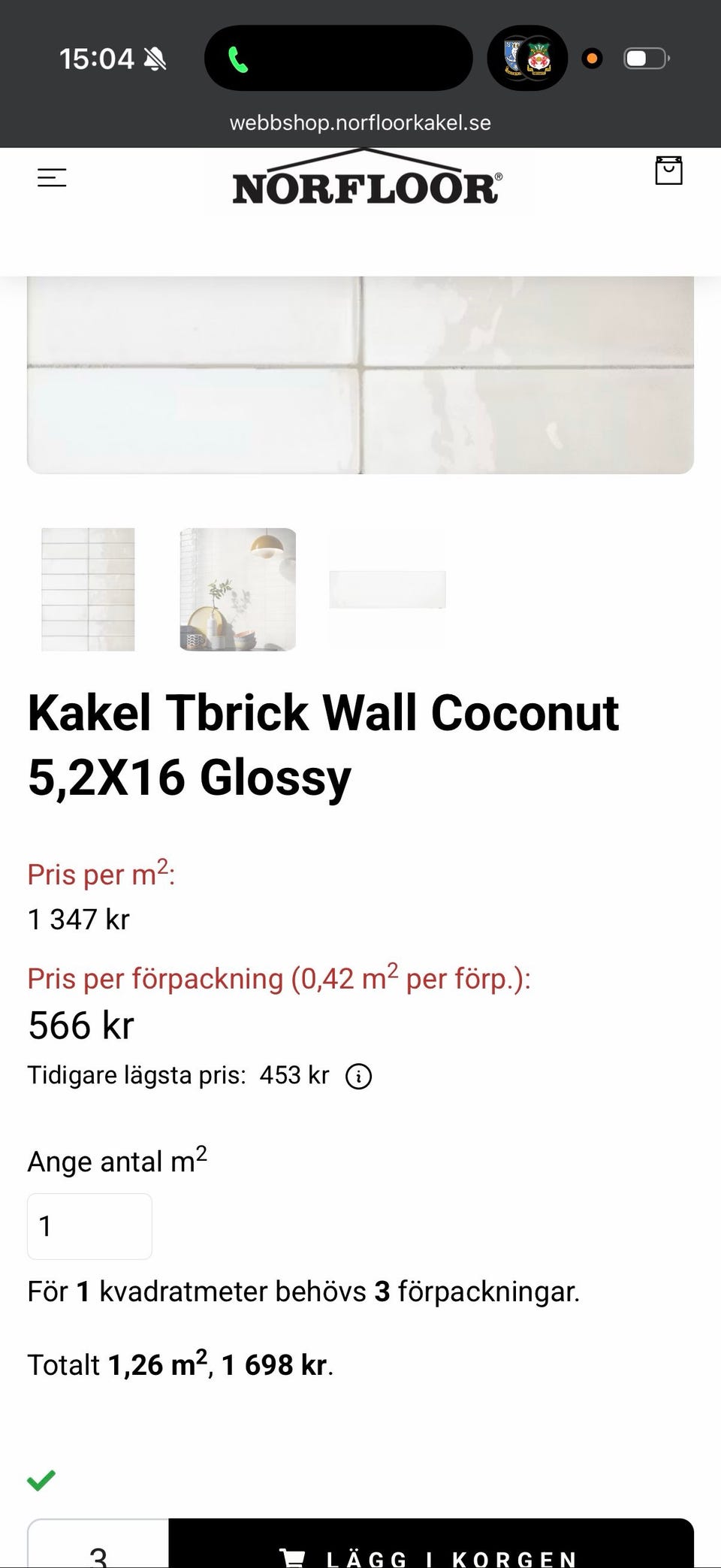The height and width of the screenshot is (1568, 721).
Task: Tap the orange recording indicator dot
Action: pos(592,58)
